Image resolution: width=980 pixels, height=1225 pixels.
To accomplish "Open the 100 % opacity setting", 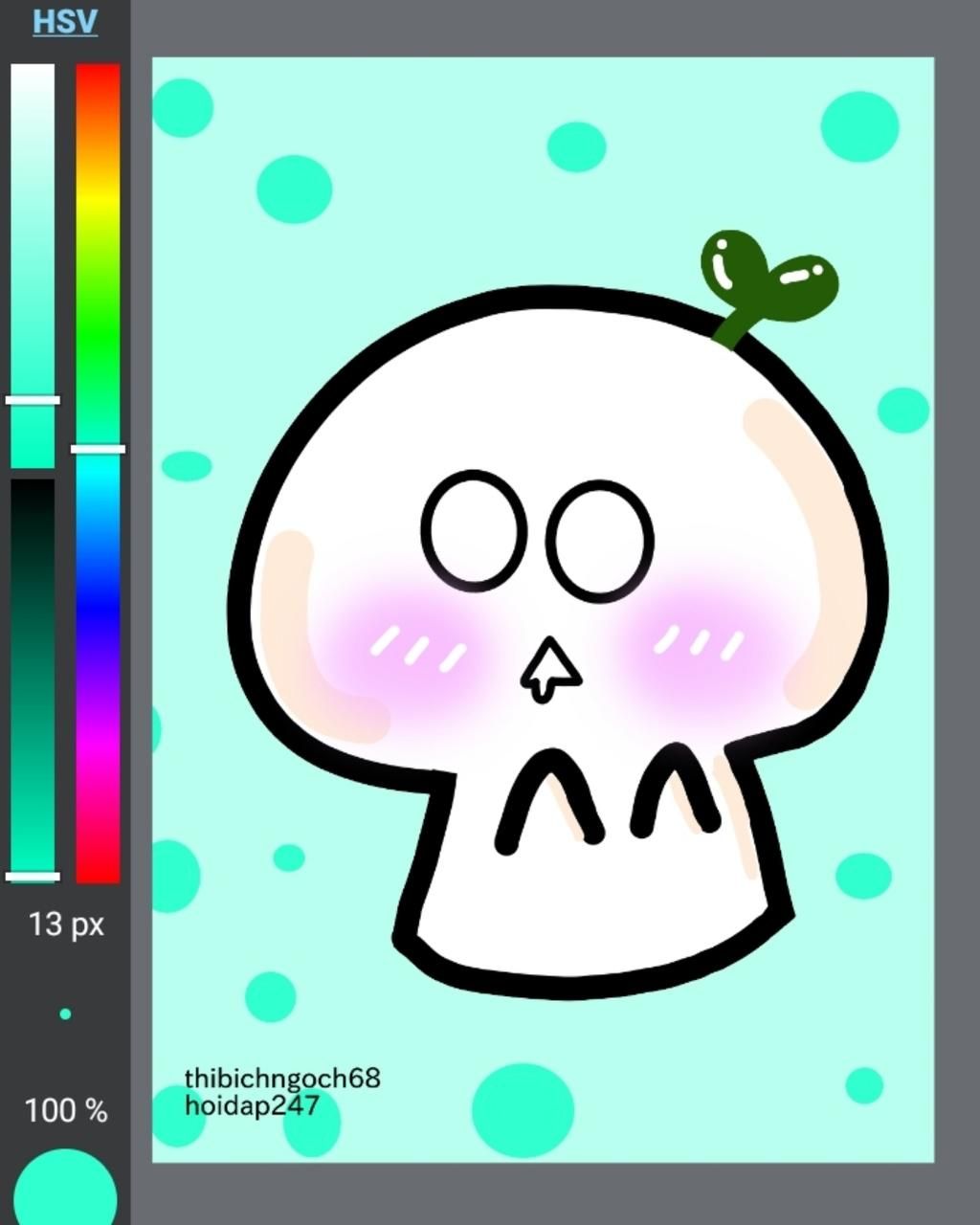I will coord(65,1110).
